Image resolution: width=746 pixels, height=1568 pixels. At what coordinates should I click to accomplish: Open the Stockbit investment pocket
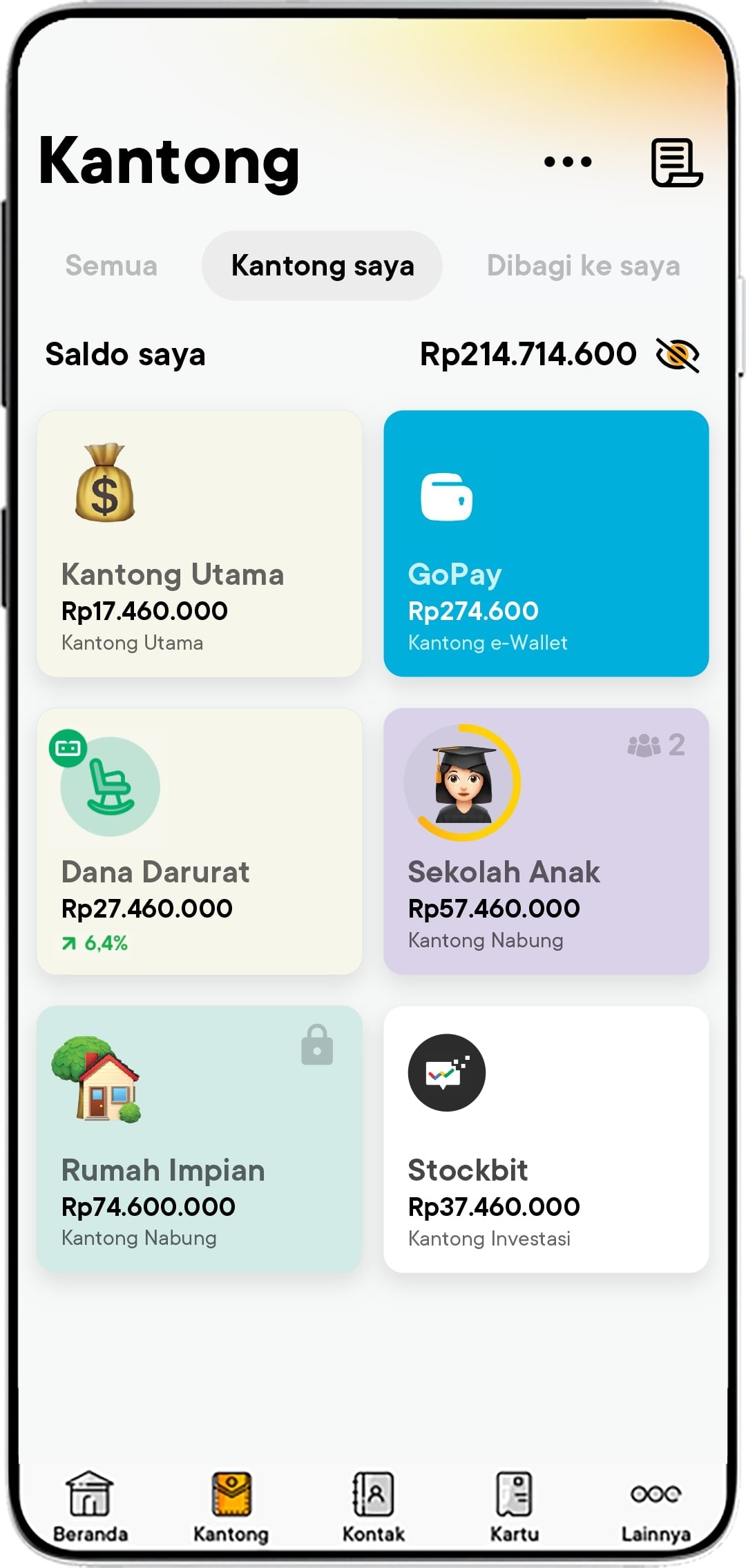(x=546, y=1139)
